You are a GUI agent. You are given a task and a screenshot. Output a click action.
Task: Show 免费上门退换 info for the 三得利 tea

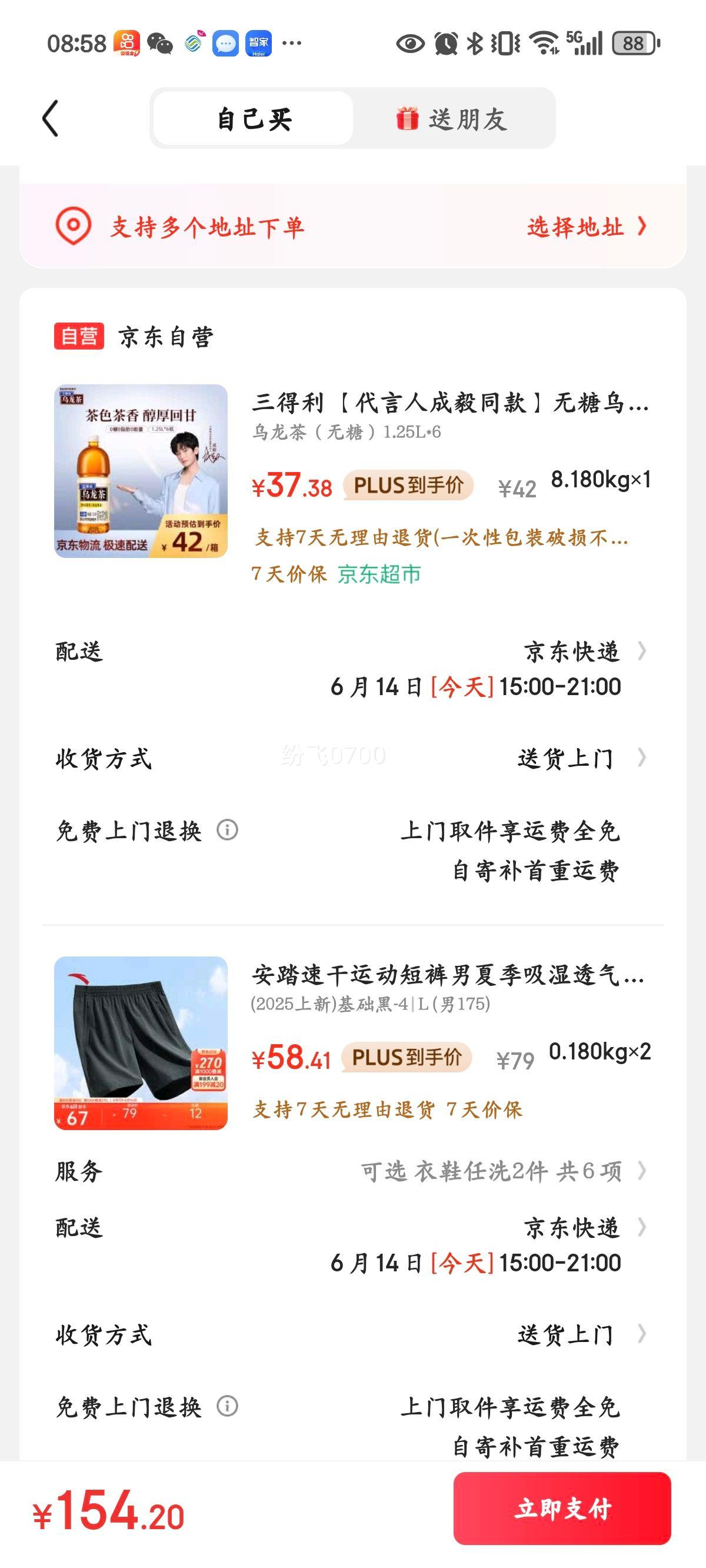228,830
